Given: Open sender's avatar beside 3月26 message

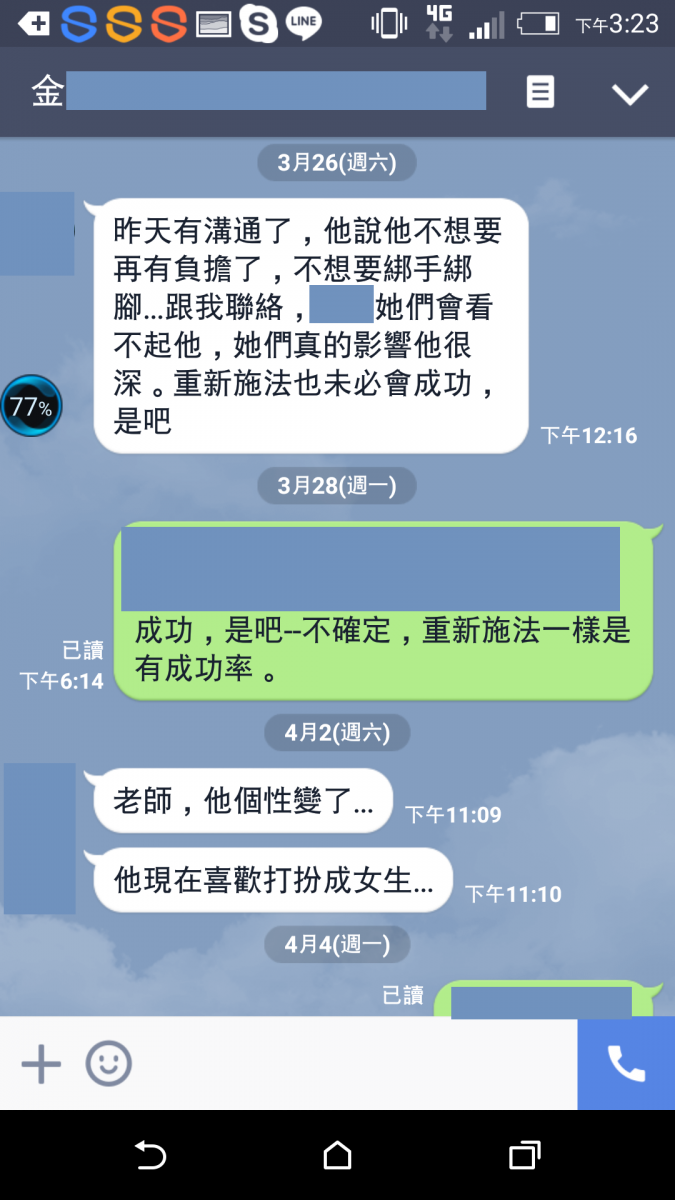Looking at the screenshot, I should (37, 234).
